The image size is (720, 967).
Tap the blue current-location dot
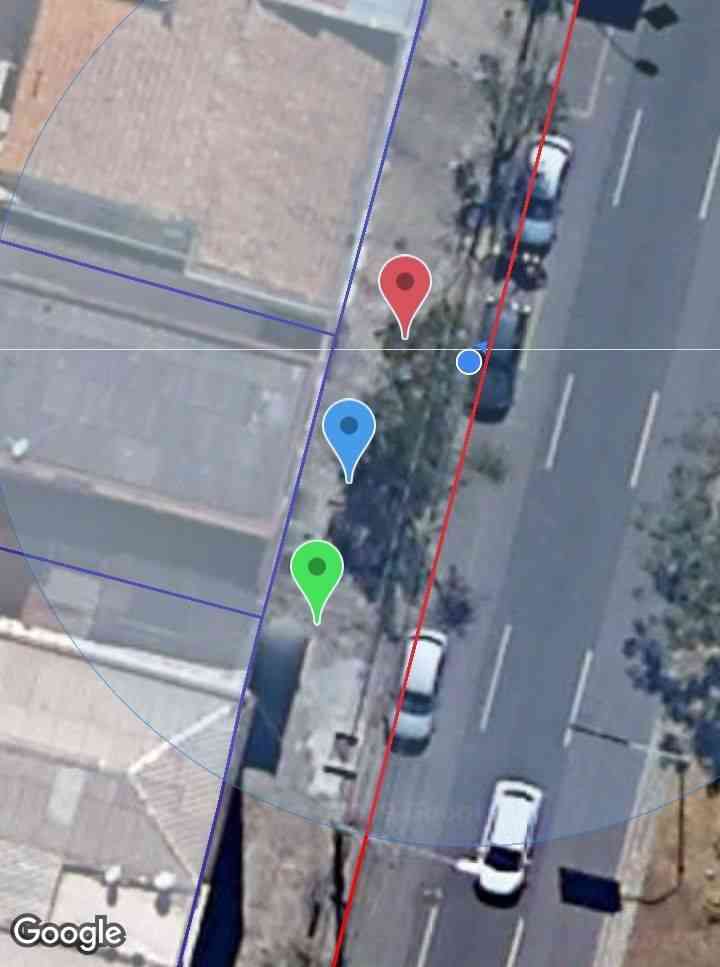coord(469,362)
